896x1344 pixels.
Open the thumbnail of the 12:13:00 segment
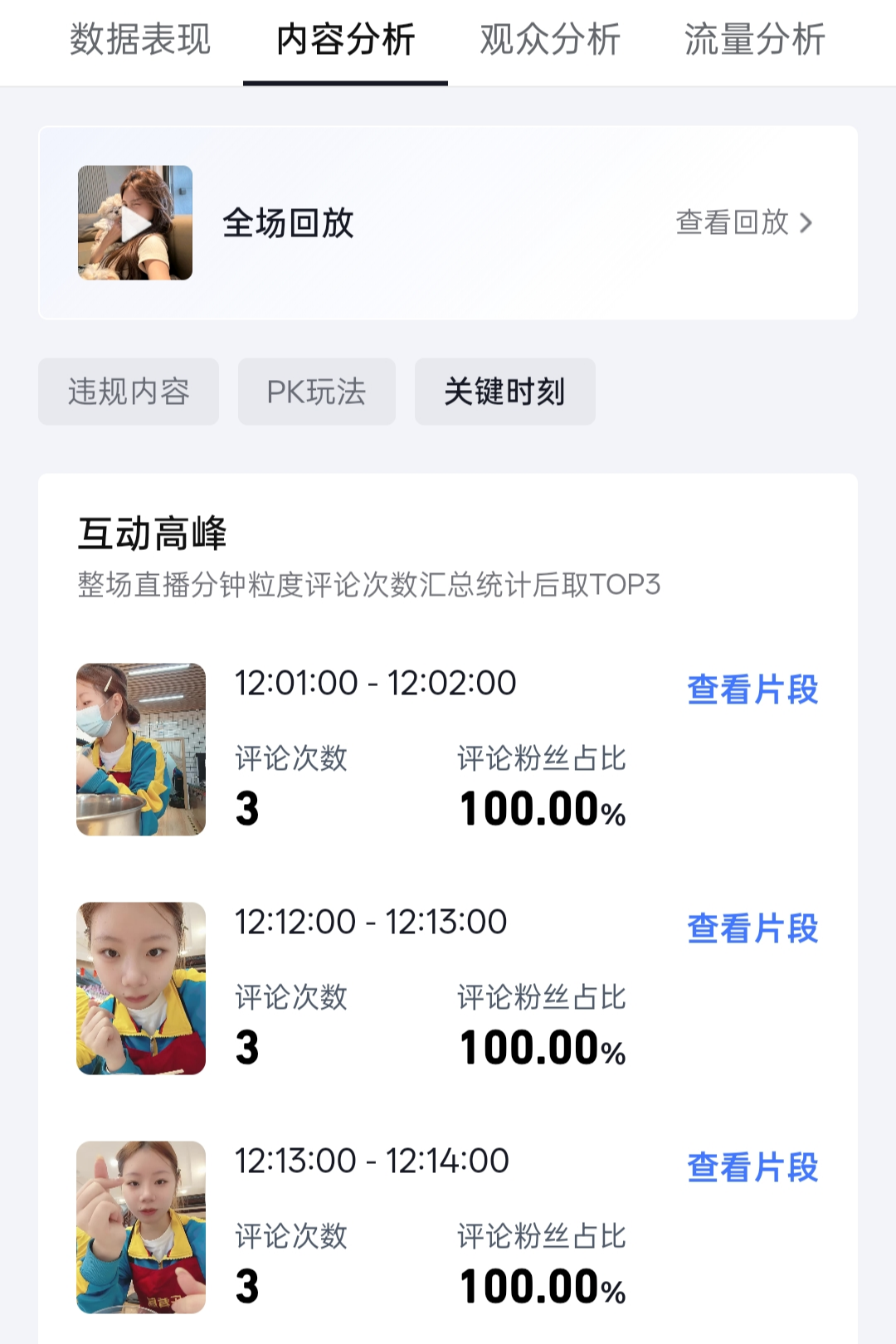pos(141,1227)
